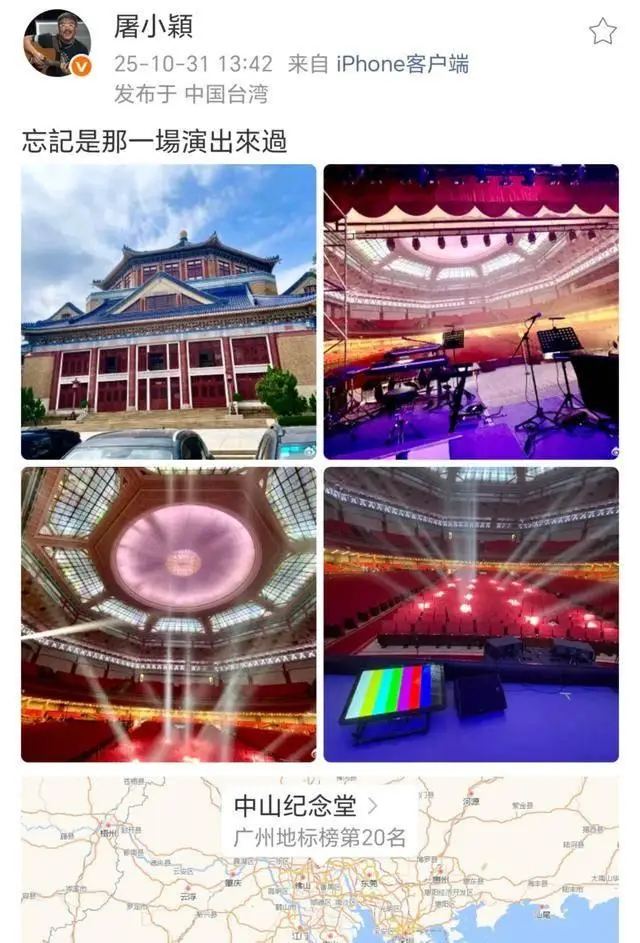Enlarge the pink dome ceiling photo
Screen dimensions: 640x943
(x=168, y=614)
